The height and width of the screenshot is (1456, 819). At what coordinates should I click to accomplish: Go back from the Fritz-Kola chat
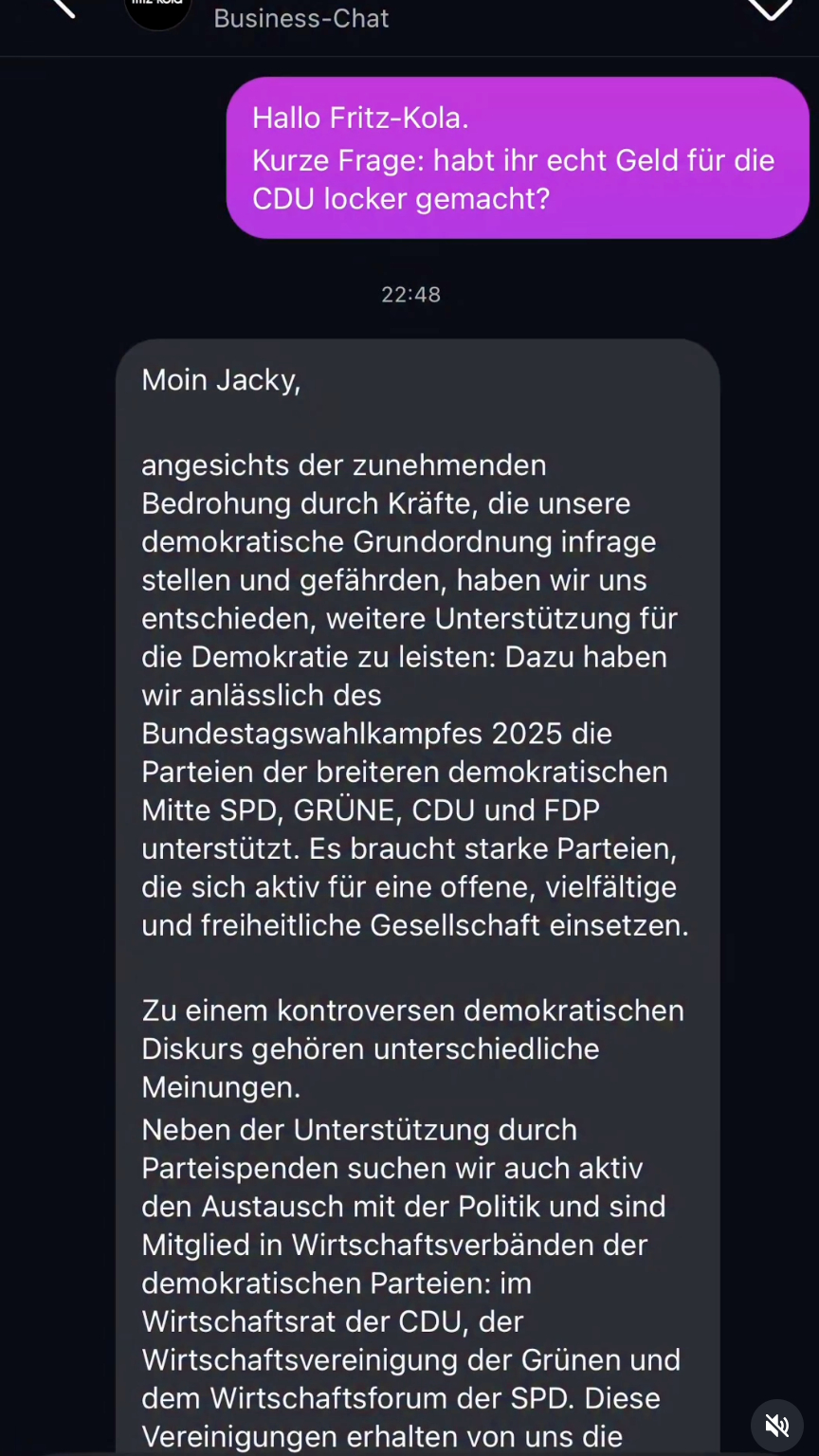[x=63, y=8]
